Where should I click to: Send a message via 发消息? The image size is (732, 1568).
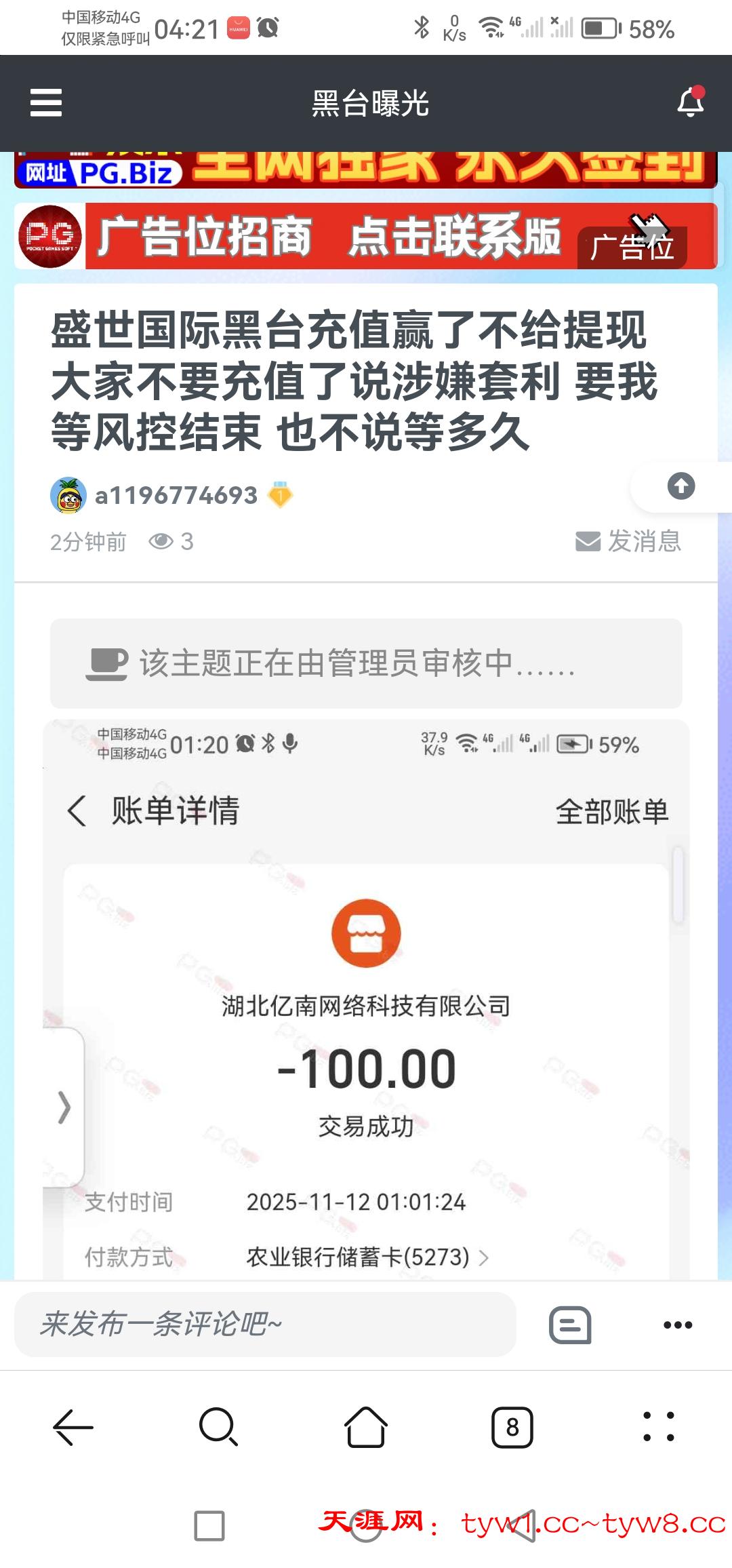coord(628,541)
